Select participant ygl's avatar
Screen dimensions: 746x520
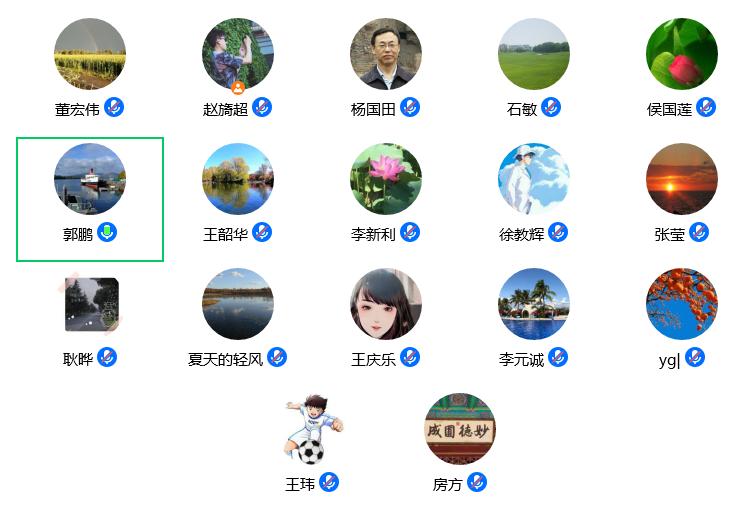pos(682,304)
